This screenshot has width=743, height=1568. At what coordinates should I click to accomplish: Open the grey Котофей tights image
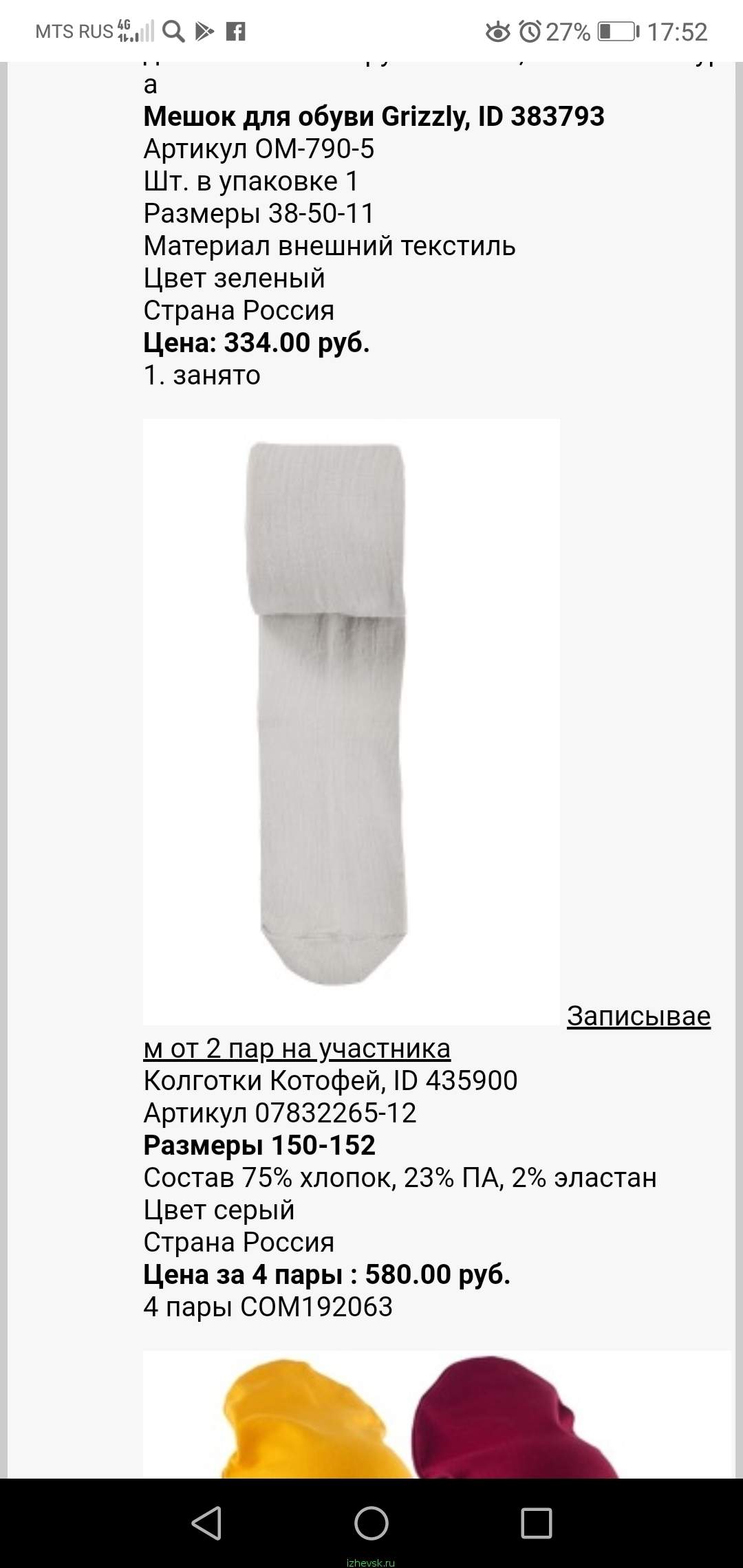click(x=352, y=721)
